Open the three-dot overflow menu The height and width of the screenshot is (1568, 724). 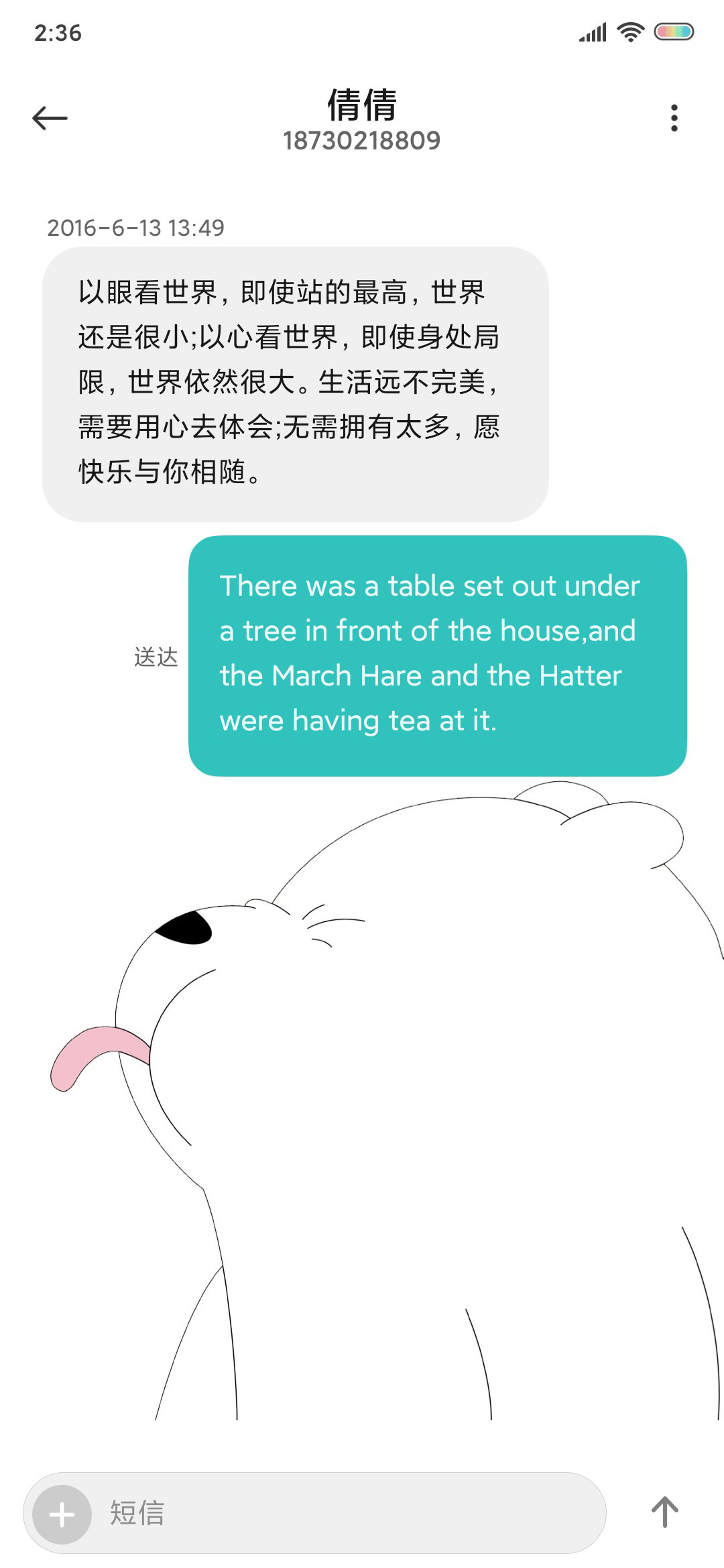(674, 118)
